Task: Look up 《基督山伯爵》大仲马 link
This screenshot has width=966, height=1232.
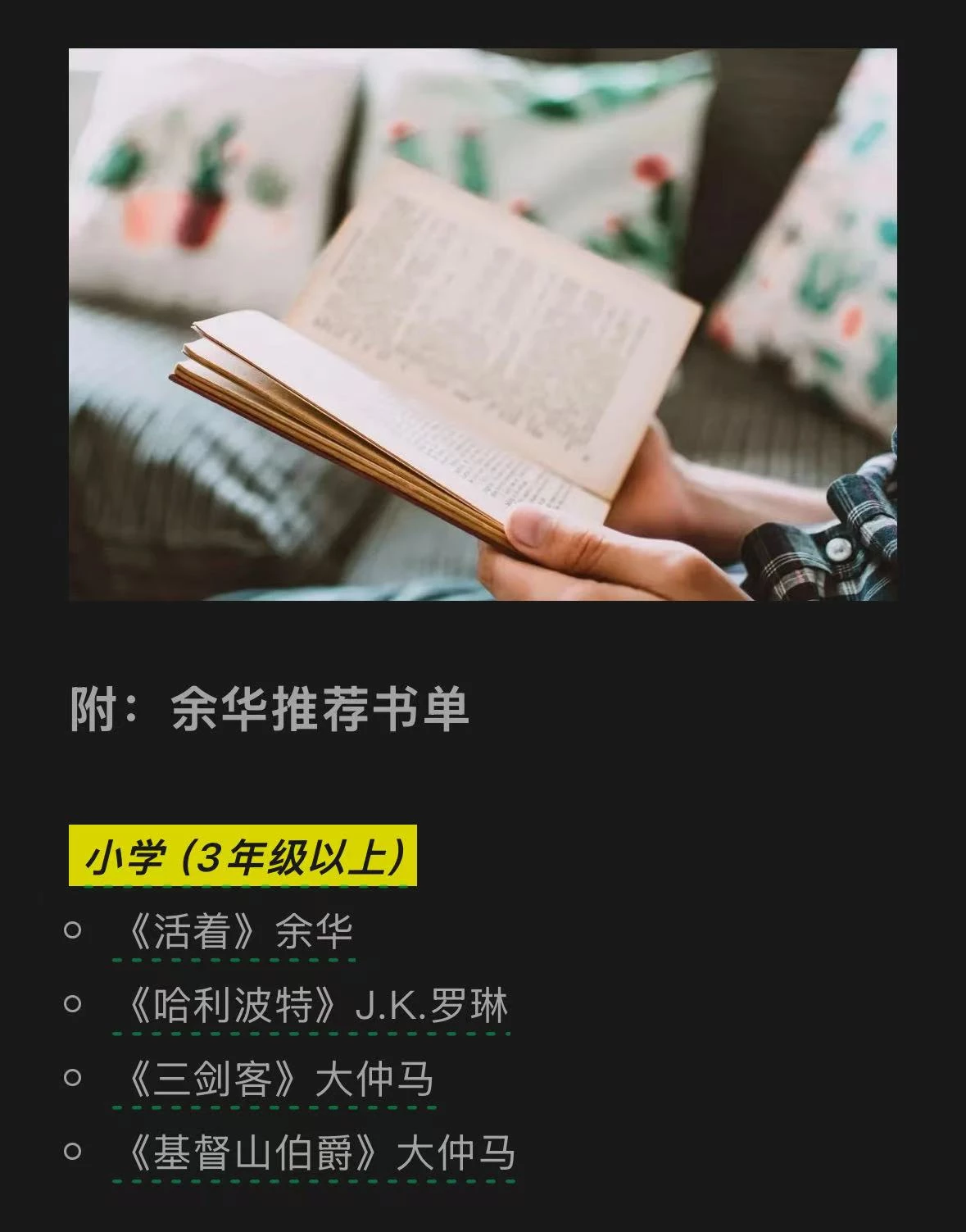Action: (x=315, y=1154)
